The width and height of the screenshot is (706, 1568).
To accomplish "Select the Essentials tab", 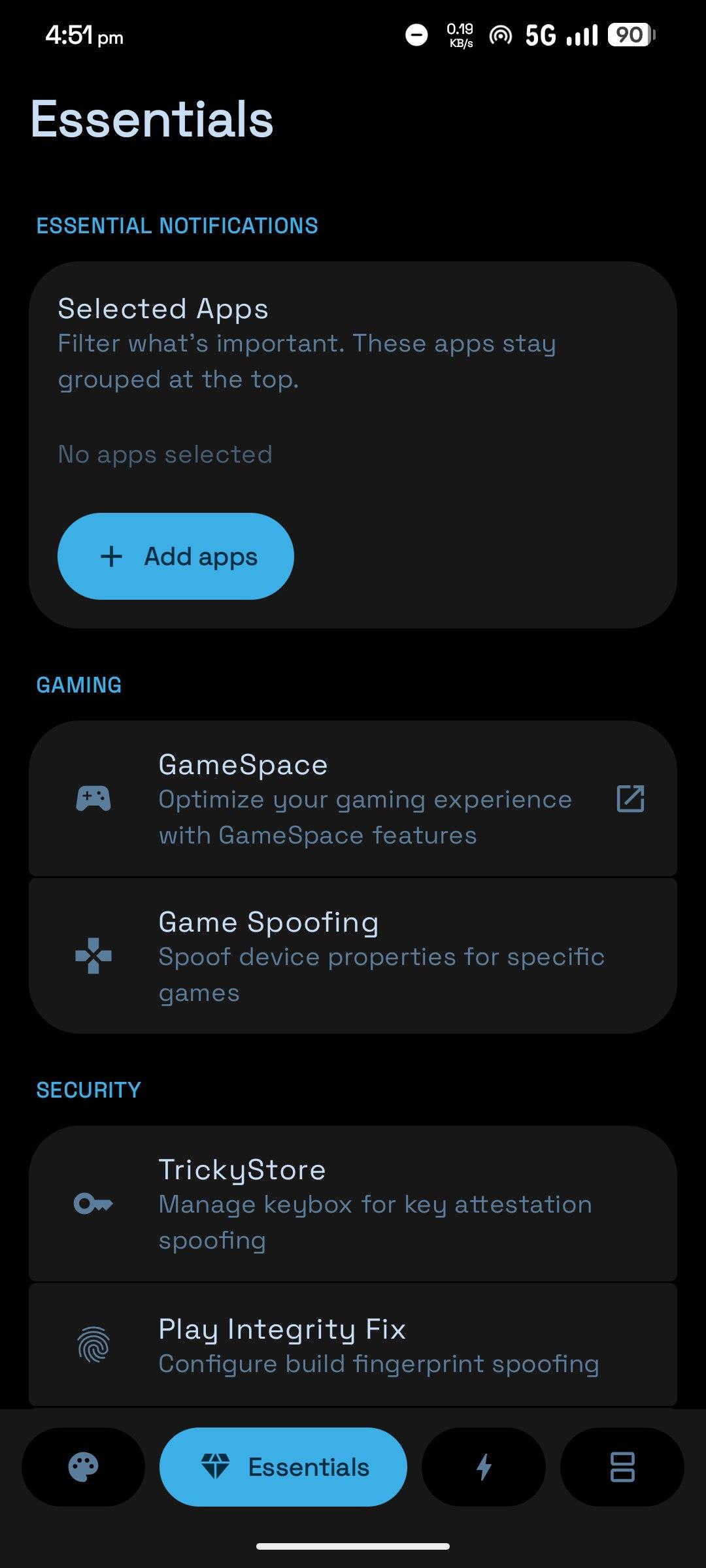I will coord(283,1467).
